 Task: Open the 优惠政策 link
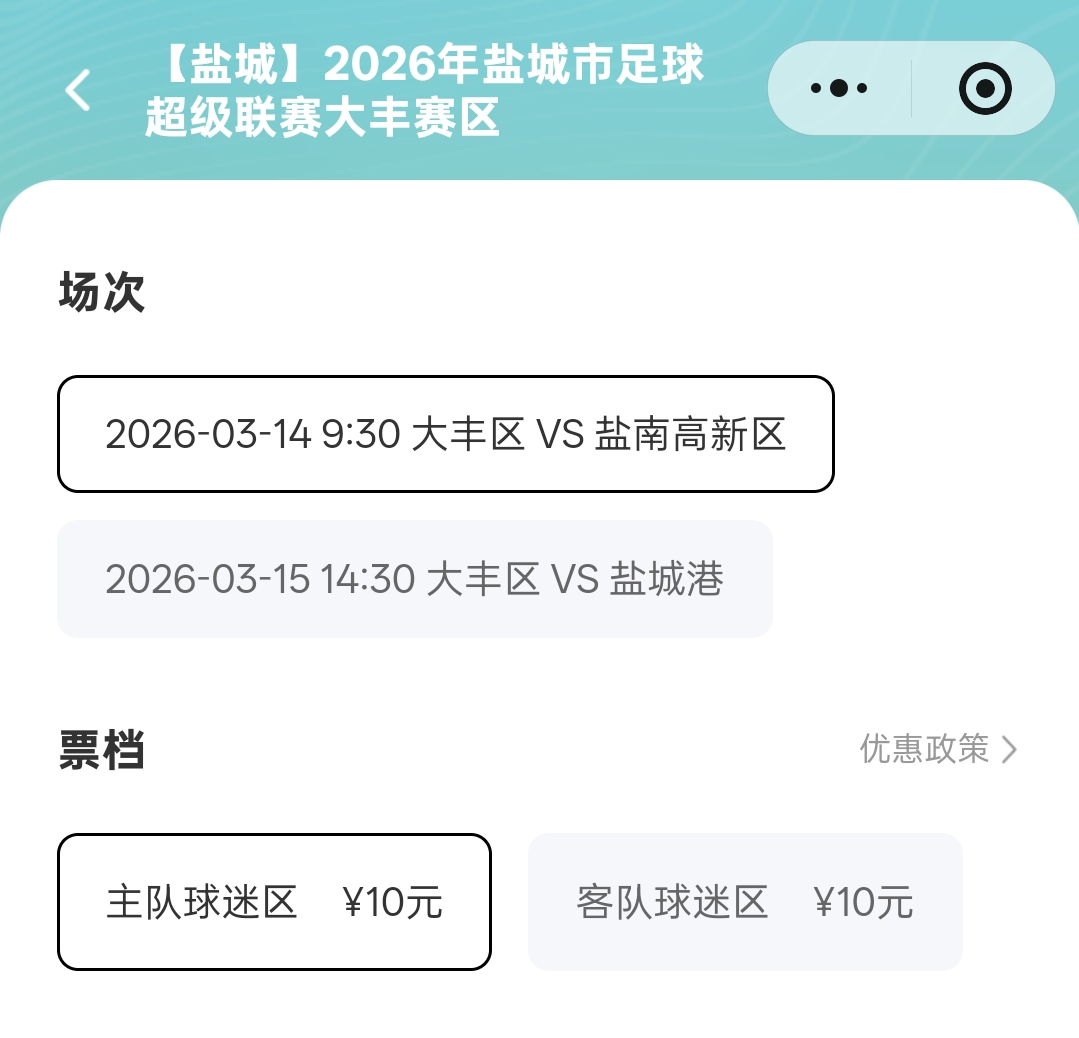[937, 748]
